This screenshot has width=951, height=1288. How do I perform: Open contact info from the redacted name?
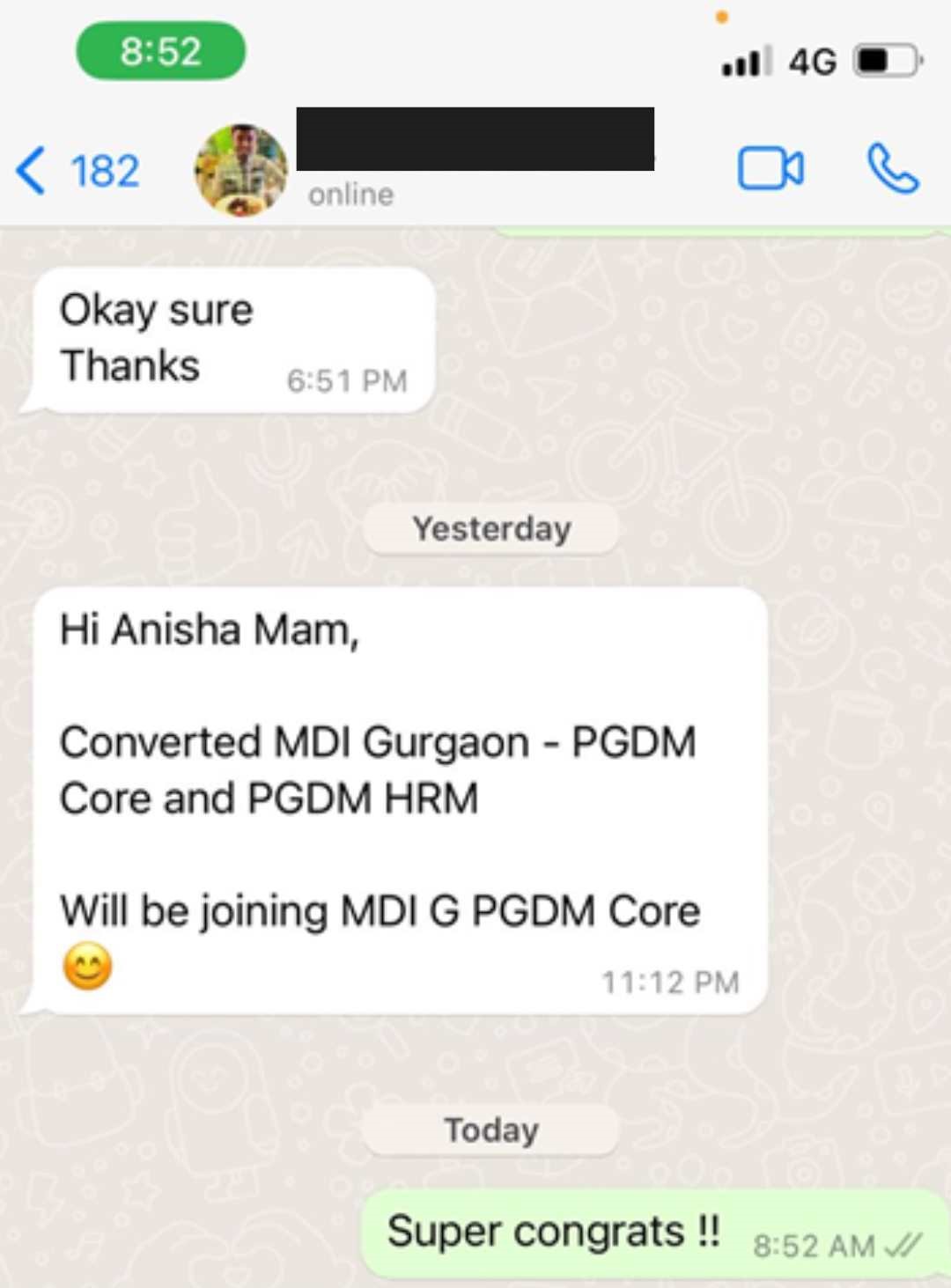[475, 140]
